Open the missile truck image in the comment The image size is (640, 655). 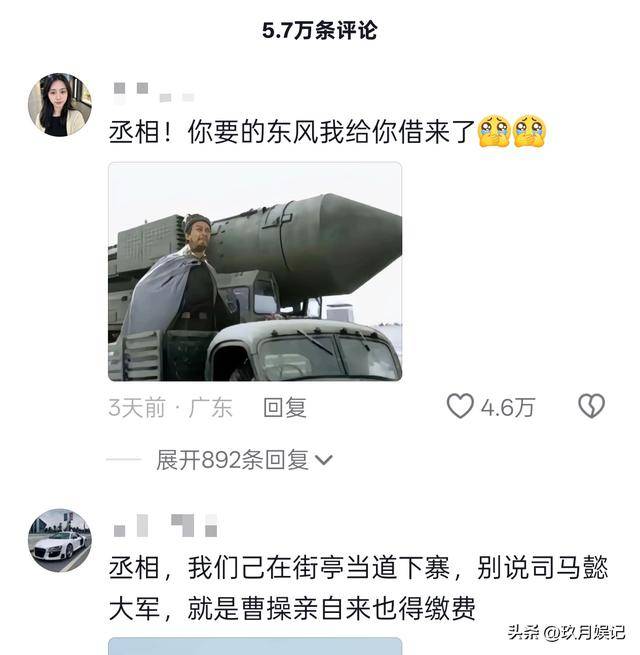point(255,272)
